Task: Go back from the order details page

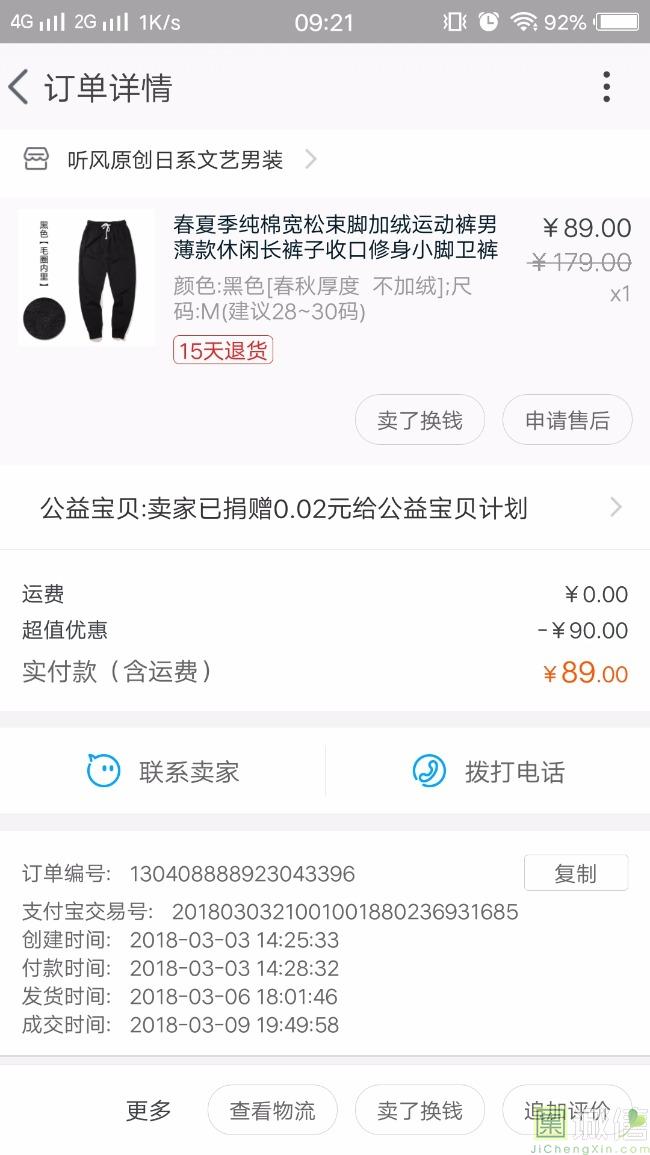Action: [x=20, y=87]
